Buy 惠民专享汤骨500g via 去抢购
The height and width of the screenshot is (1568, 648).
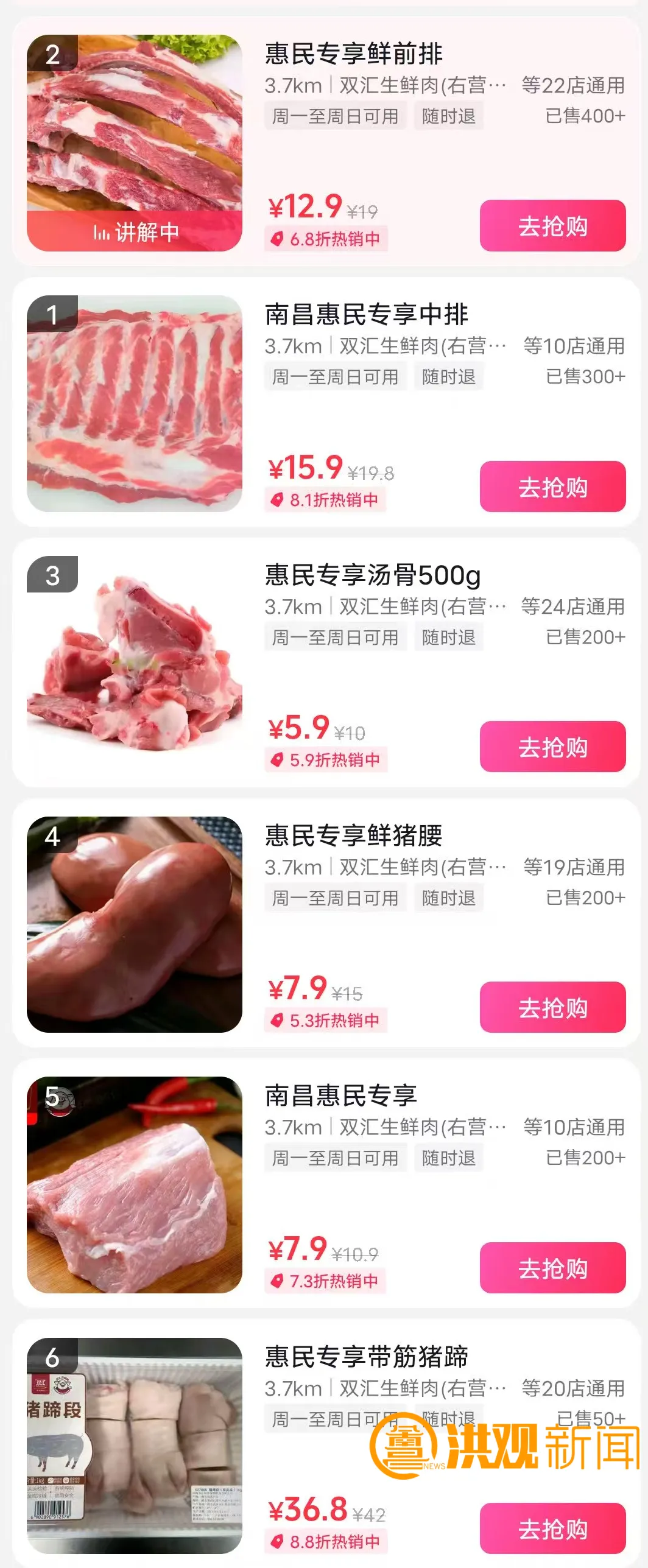pos(552,747)
